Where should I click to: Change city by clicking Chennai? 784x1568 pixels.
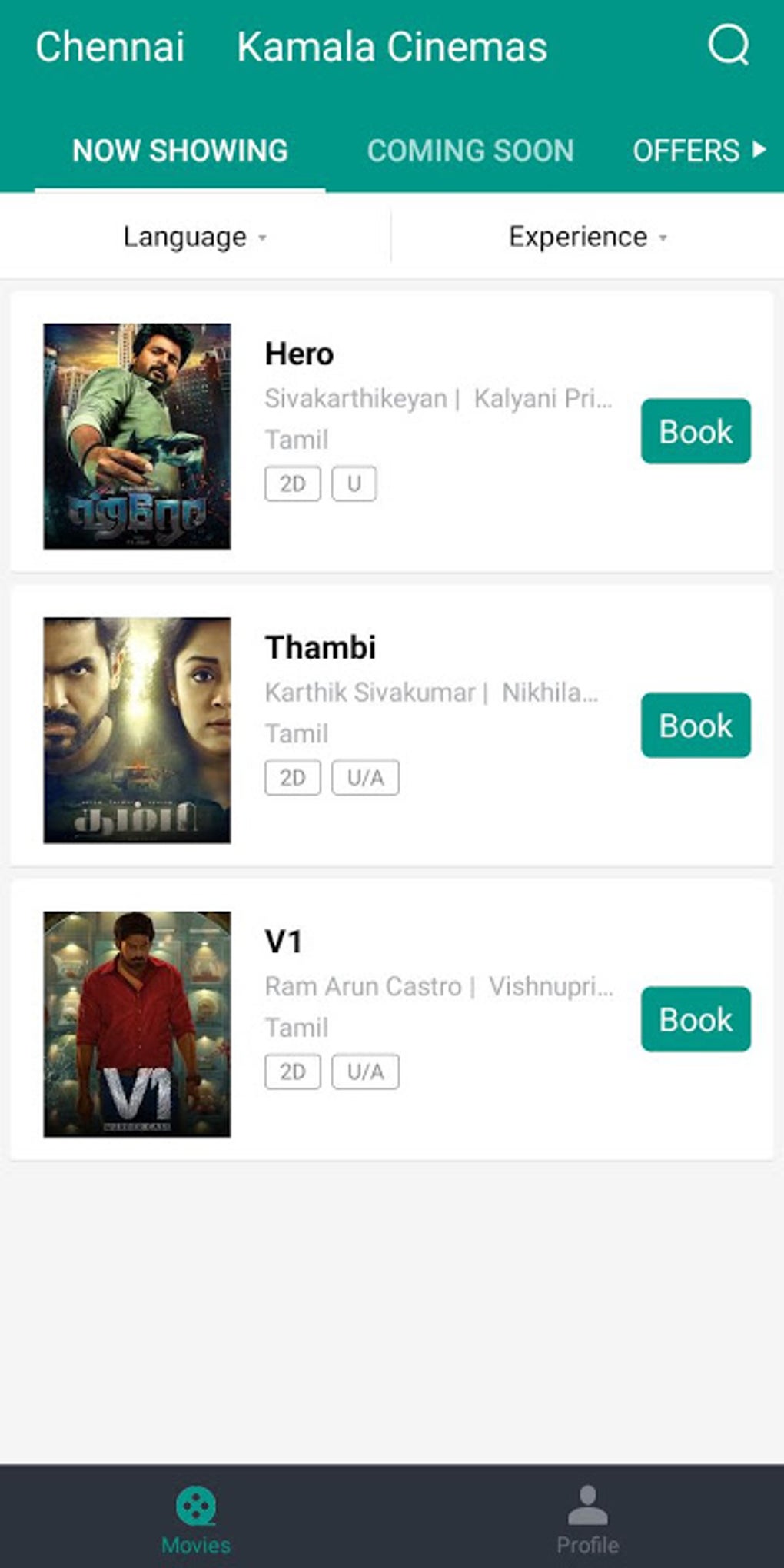(x=108, y=47)
